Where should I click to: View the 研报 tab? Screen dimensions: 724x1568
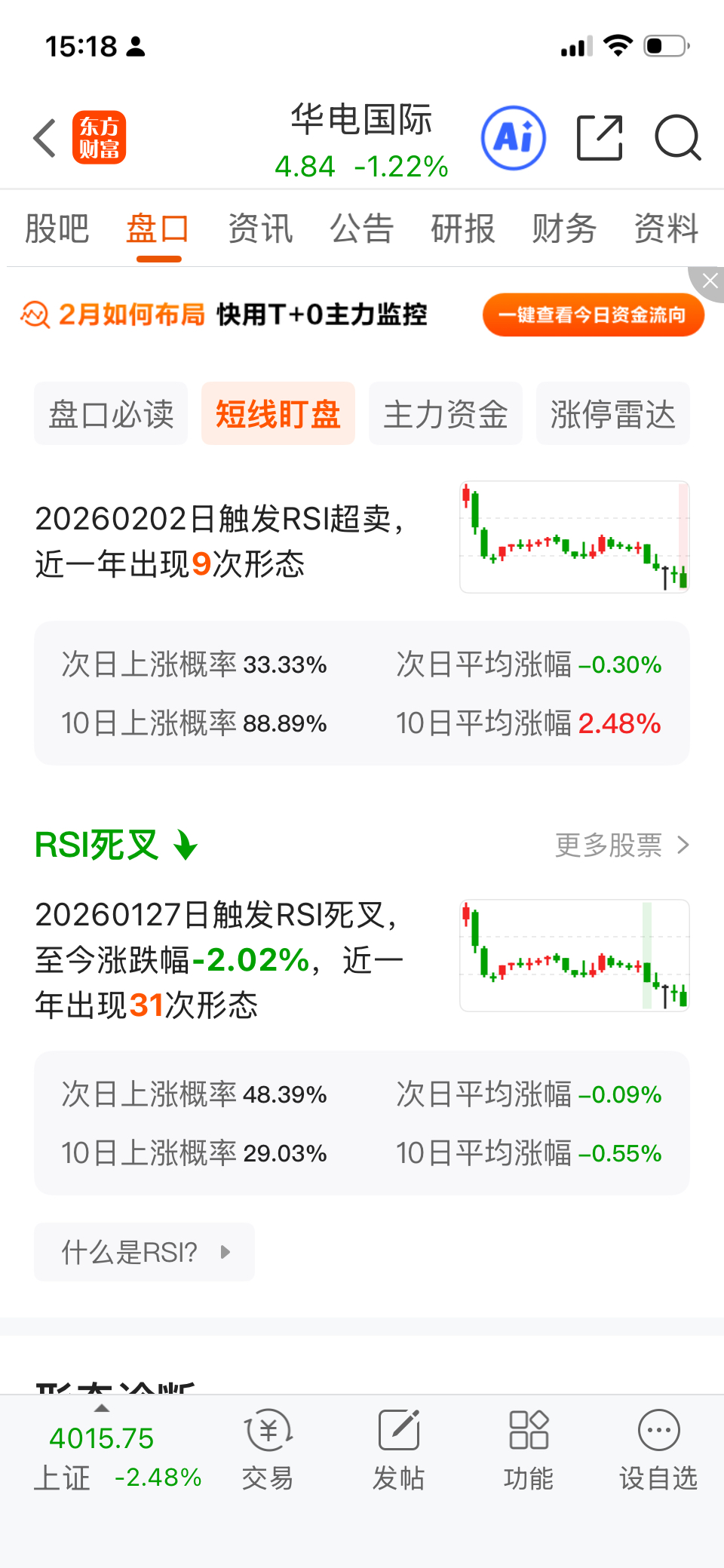[x=462, y=229]
